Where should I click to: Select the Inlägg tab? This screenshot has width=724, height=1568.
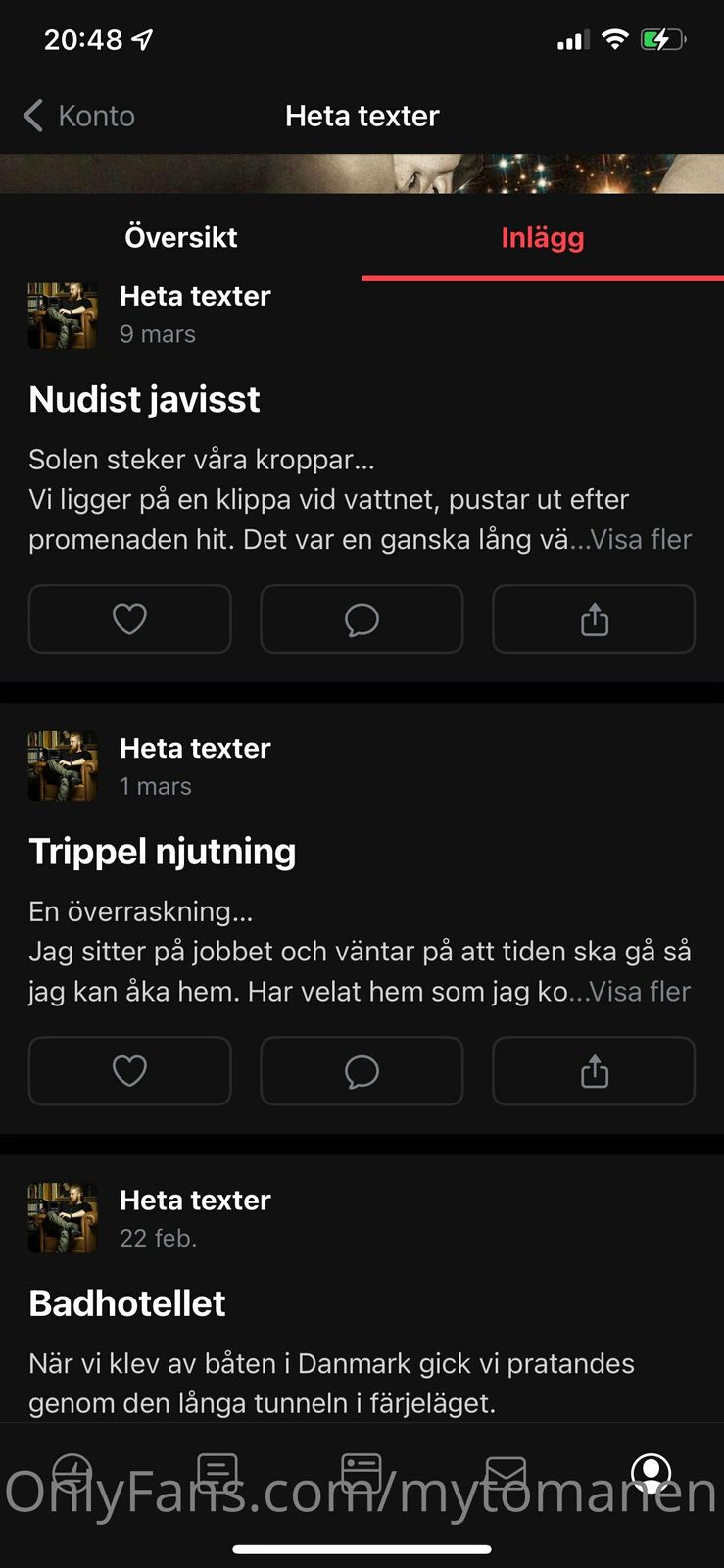coord(542,237)
